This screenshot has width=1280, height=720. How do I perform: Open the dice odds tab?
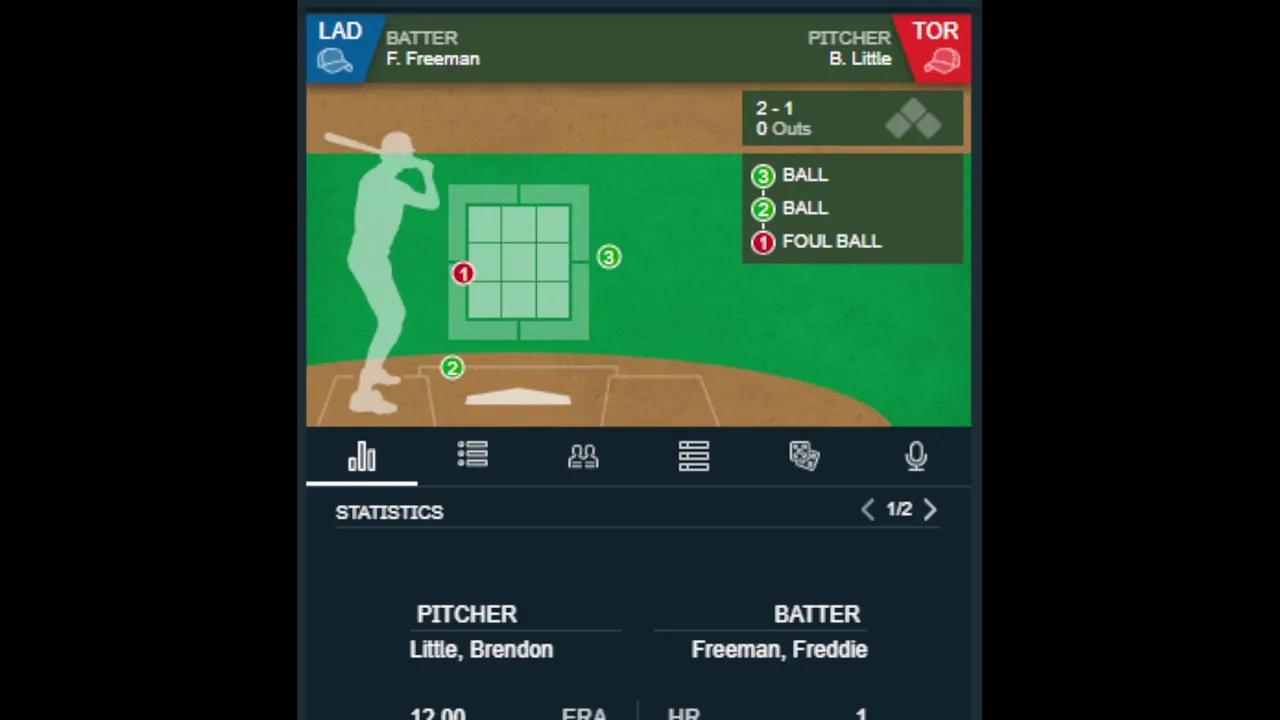pyautogui.click(x=804, y=456)
